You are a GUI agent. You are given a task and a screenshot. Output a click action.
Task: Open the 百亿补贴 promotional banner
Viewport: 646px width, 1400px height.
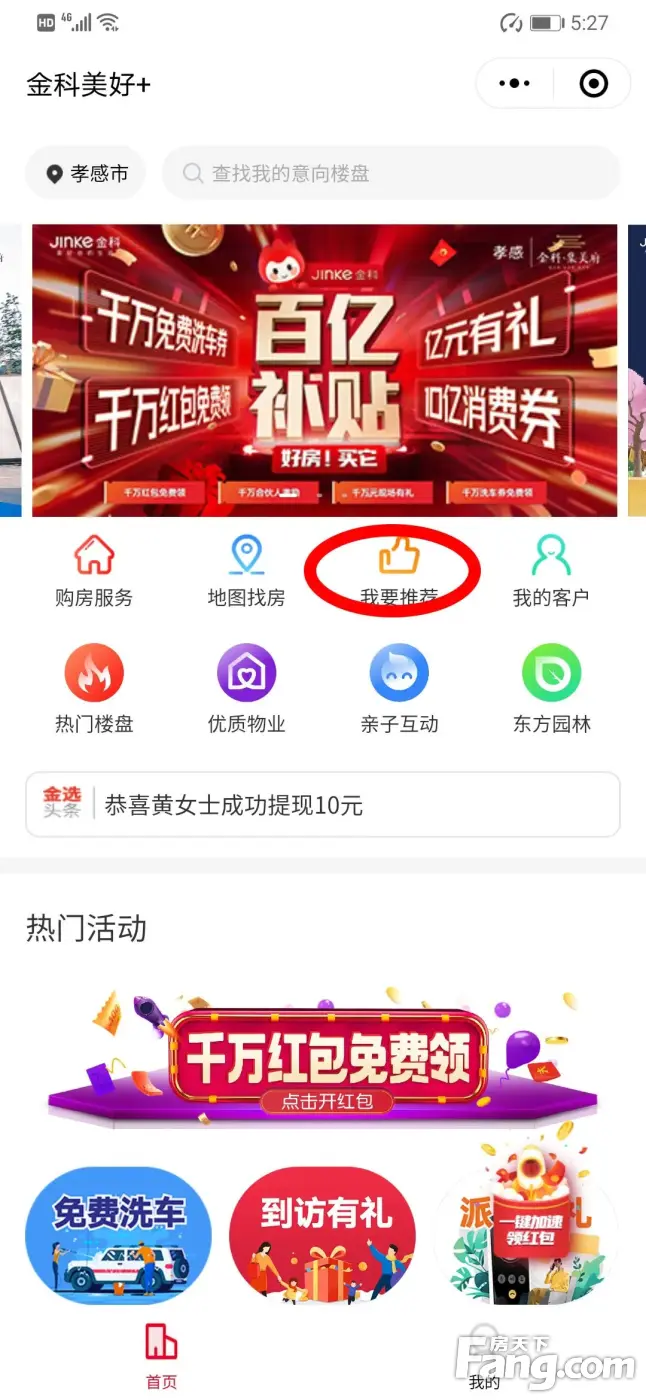[324, 370]
